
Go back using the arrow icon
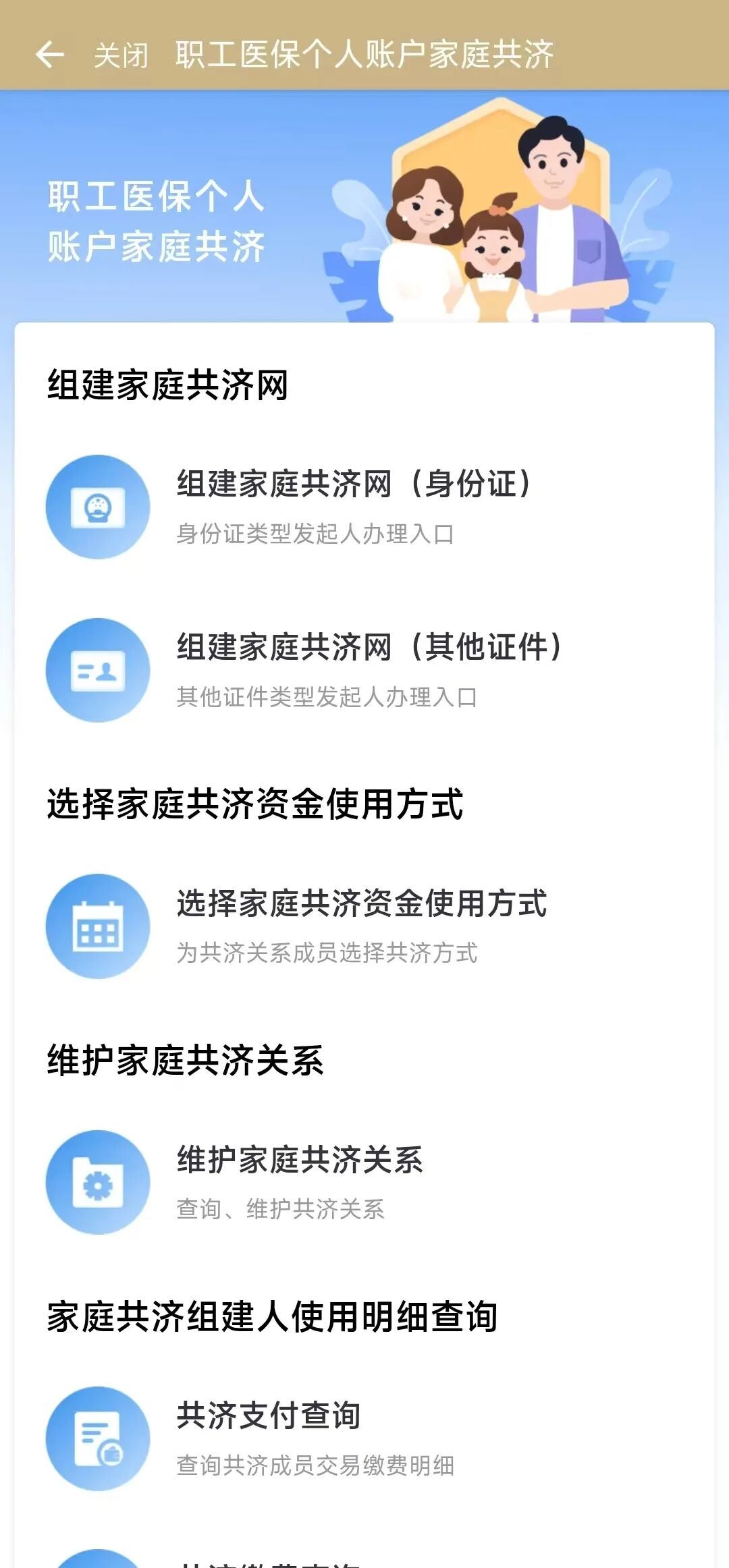pyautogui.click(x=50, y=55)
